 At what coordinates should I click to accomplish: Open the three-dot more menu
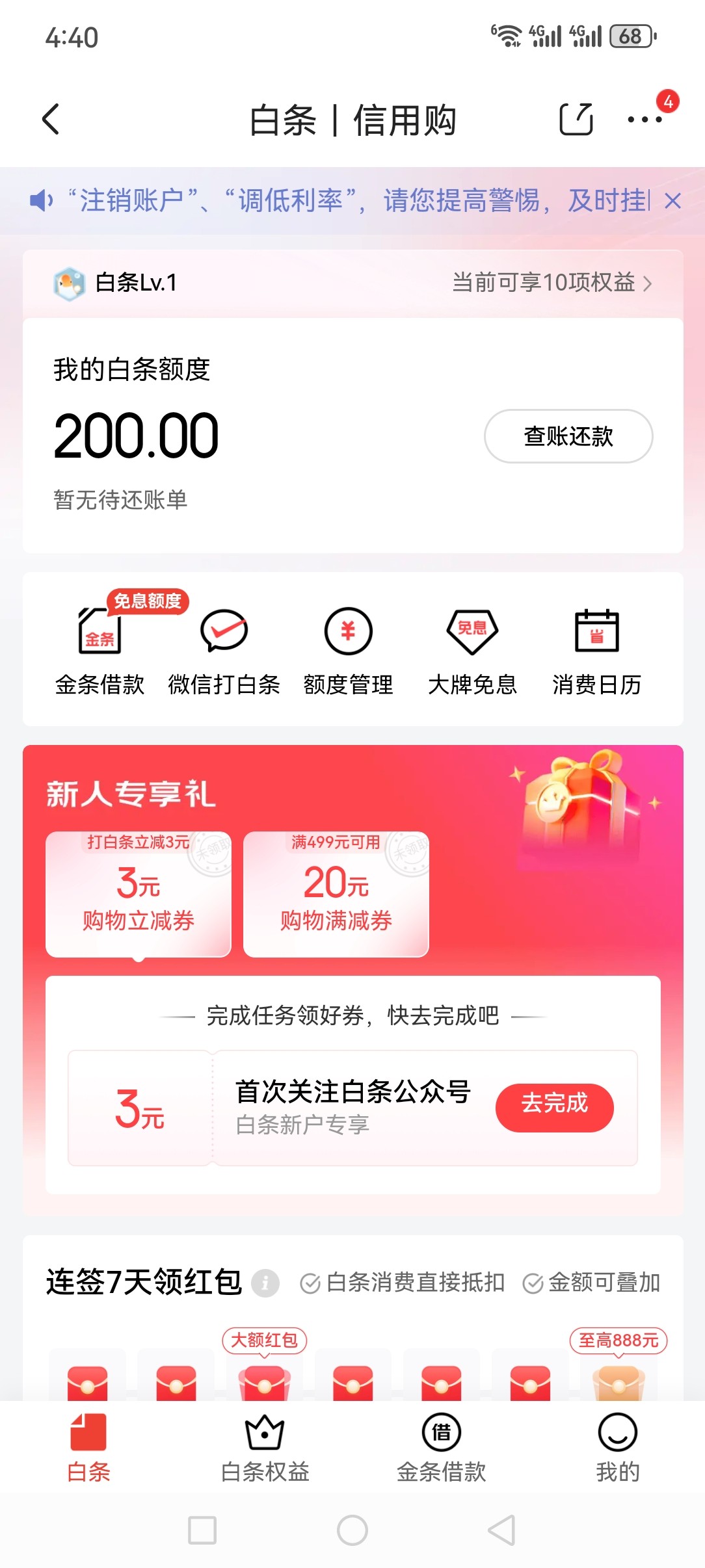coord(645,120)
